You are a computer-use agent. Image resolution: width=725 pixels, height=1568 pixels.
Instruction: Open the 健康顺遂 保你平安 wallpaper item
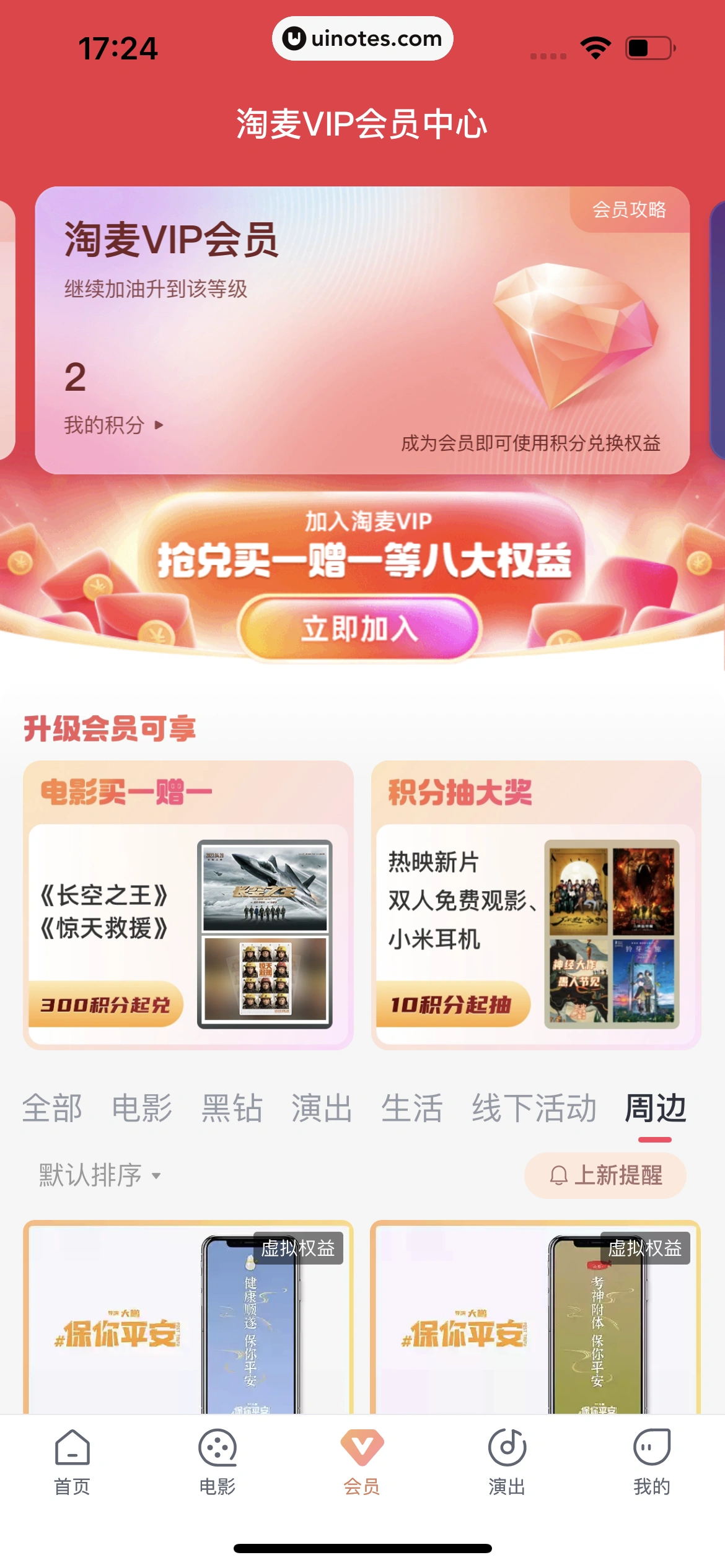pos(188,1319)
